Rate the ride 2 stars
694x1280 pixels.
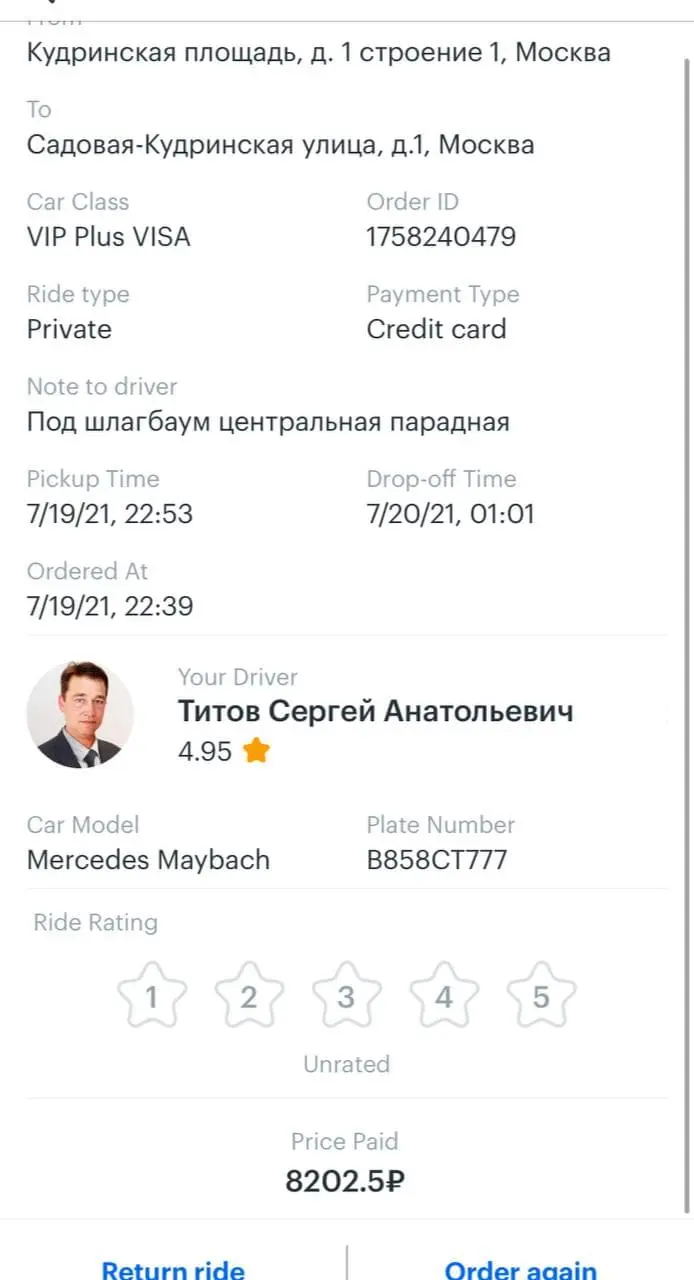249,996
